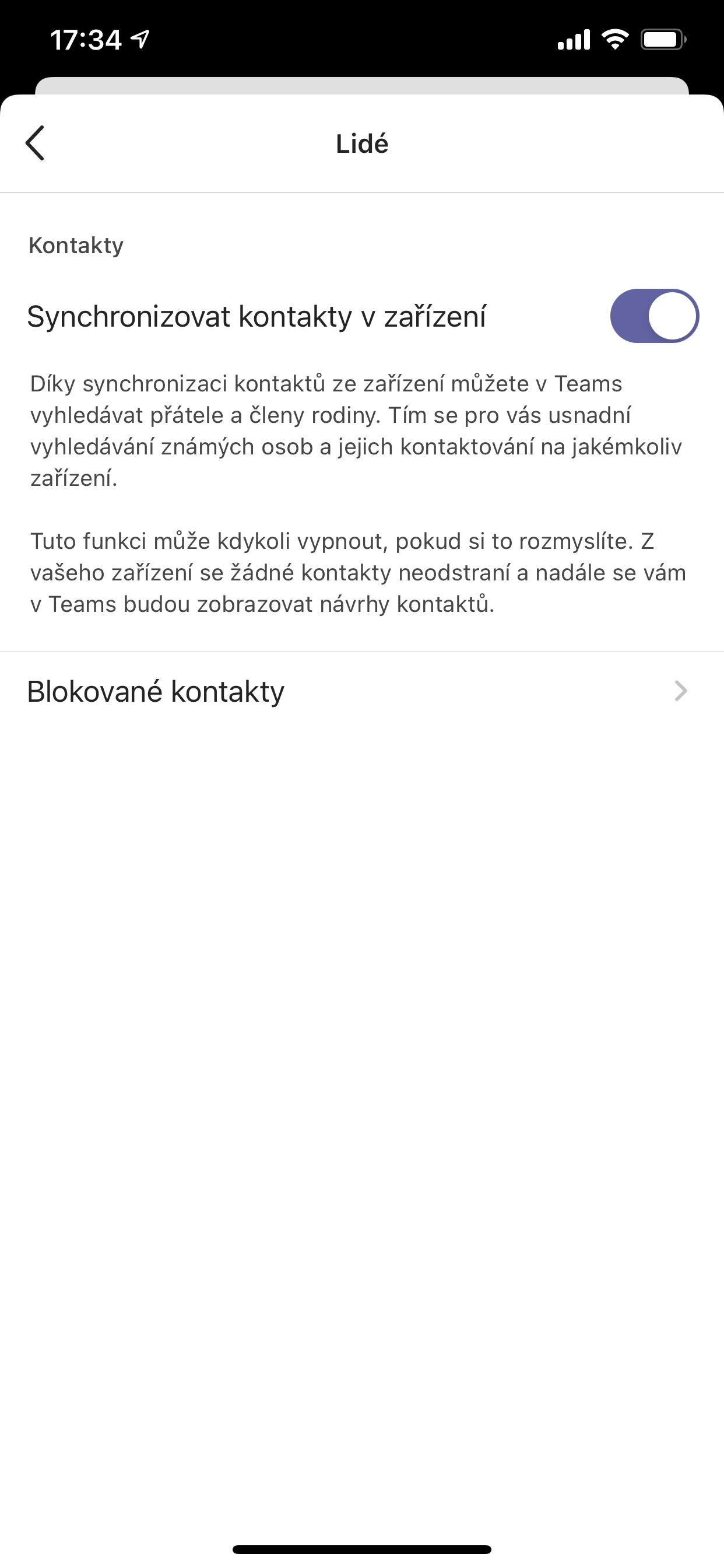The width and height of the screenshot is (724, 1568).
Task: Open Blokované kontakty
Action: (361, 691)
